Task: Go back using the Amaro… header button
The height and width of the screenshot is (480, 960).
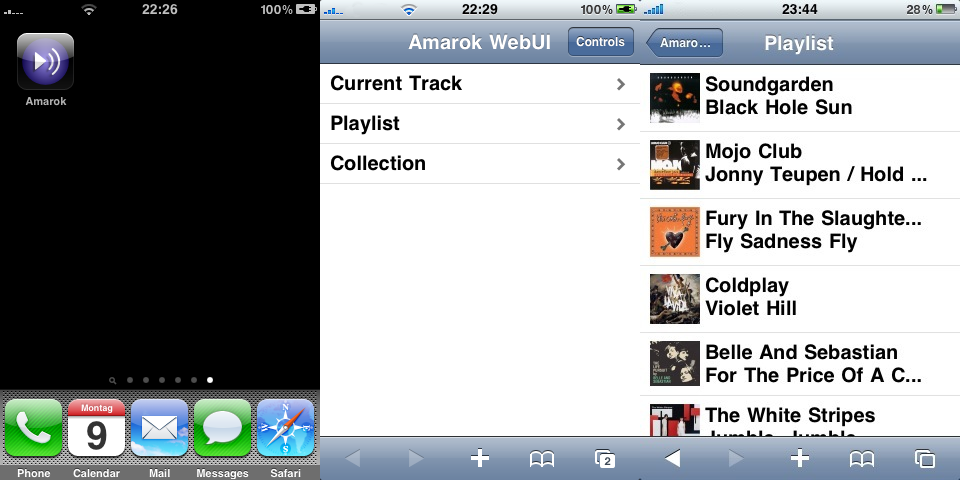Action: click(x=685, y=43)
